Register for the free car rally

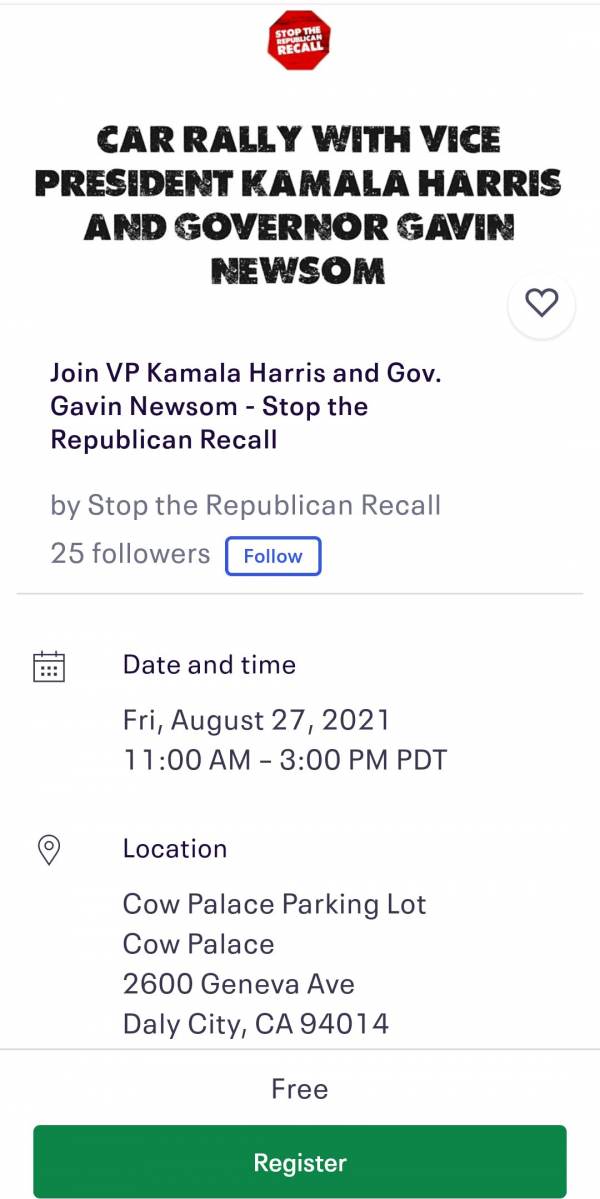(300, 1162)
